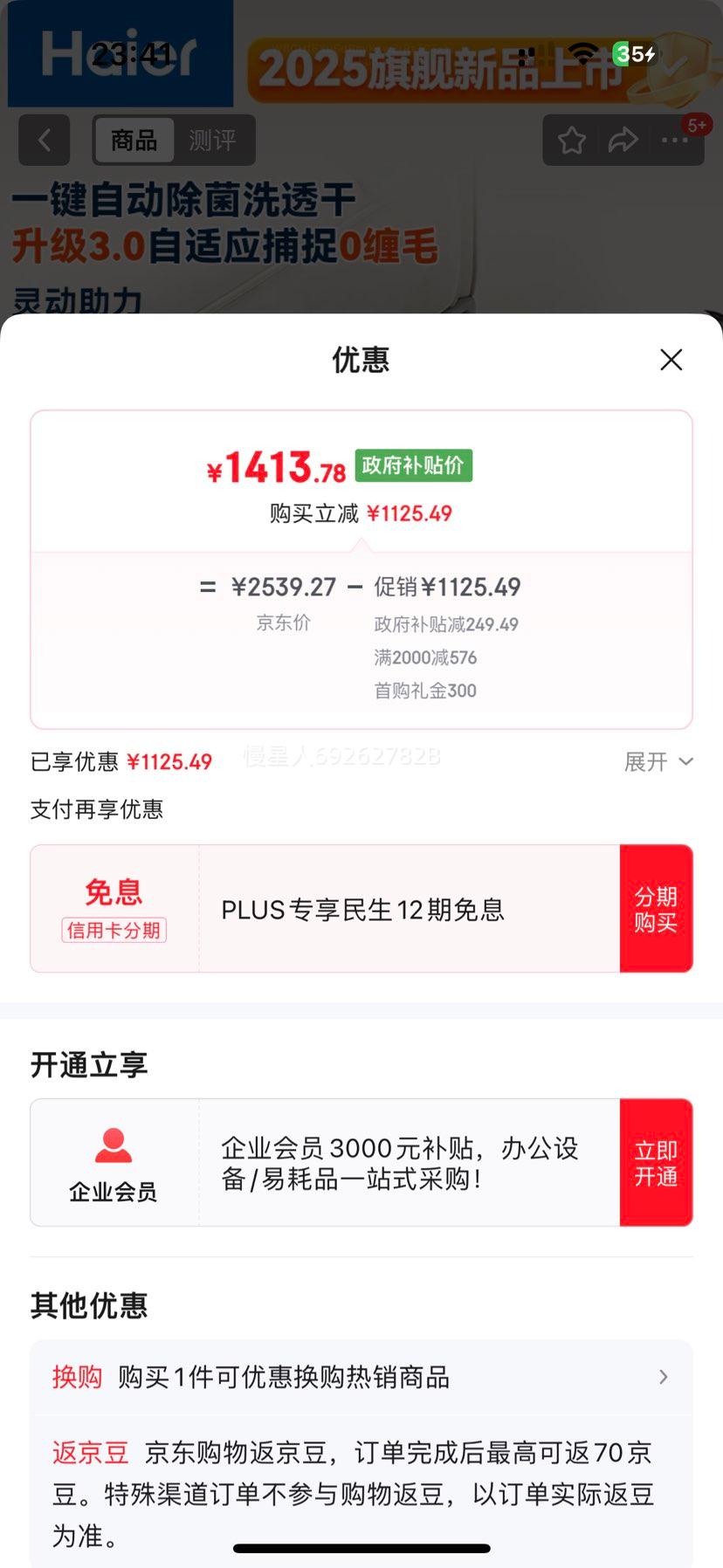Viewport: 723px width, 1568px height.
Task: Tap the star icon to favorite the product
Action: click(x=571, y=139)
